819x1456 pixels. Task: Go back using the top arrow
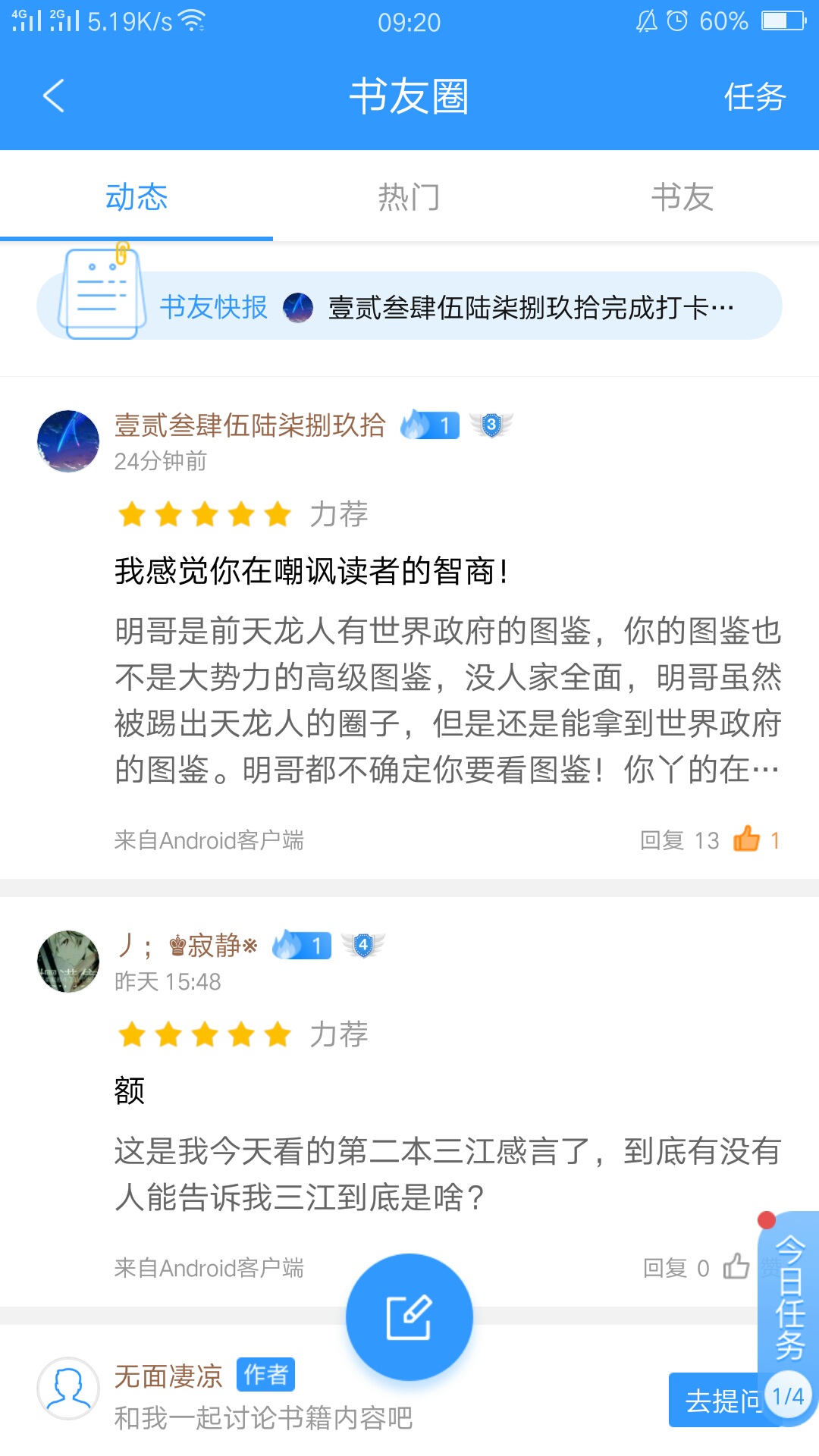[x=53, y=96]
